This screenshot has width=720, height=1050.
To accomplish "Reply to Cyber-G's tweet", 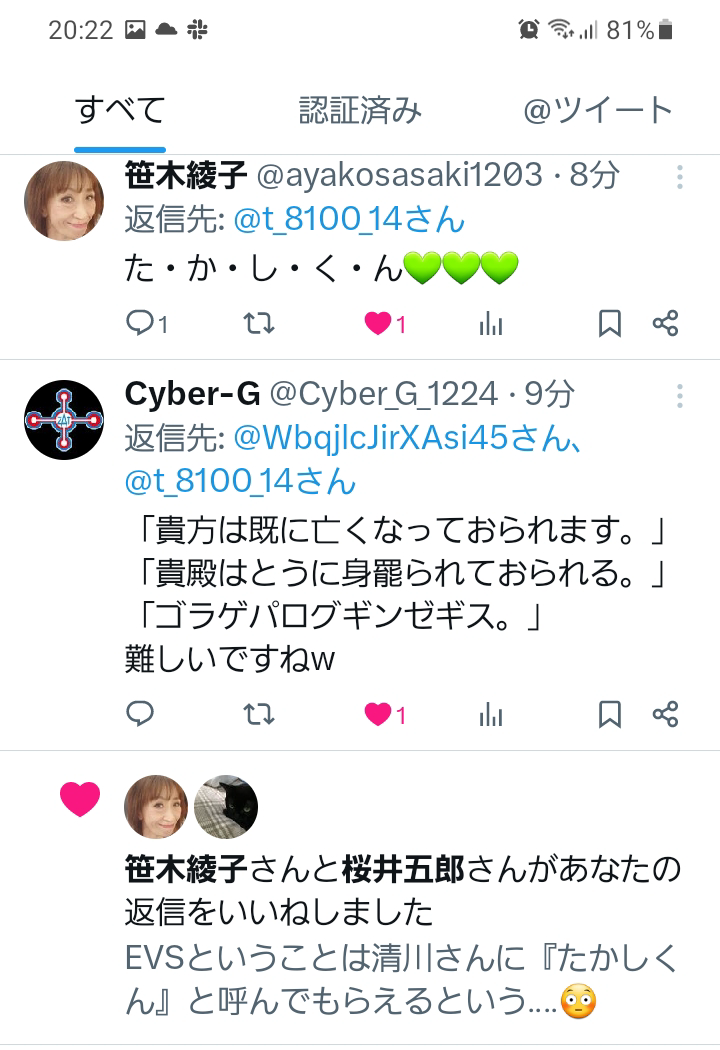I will point(141,714).
